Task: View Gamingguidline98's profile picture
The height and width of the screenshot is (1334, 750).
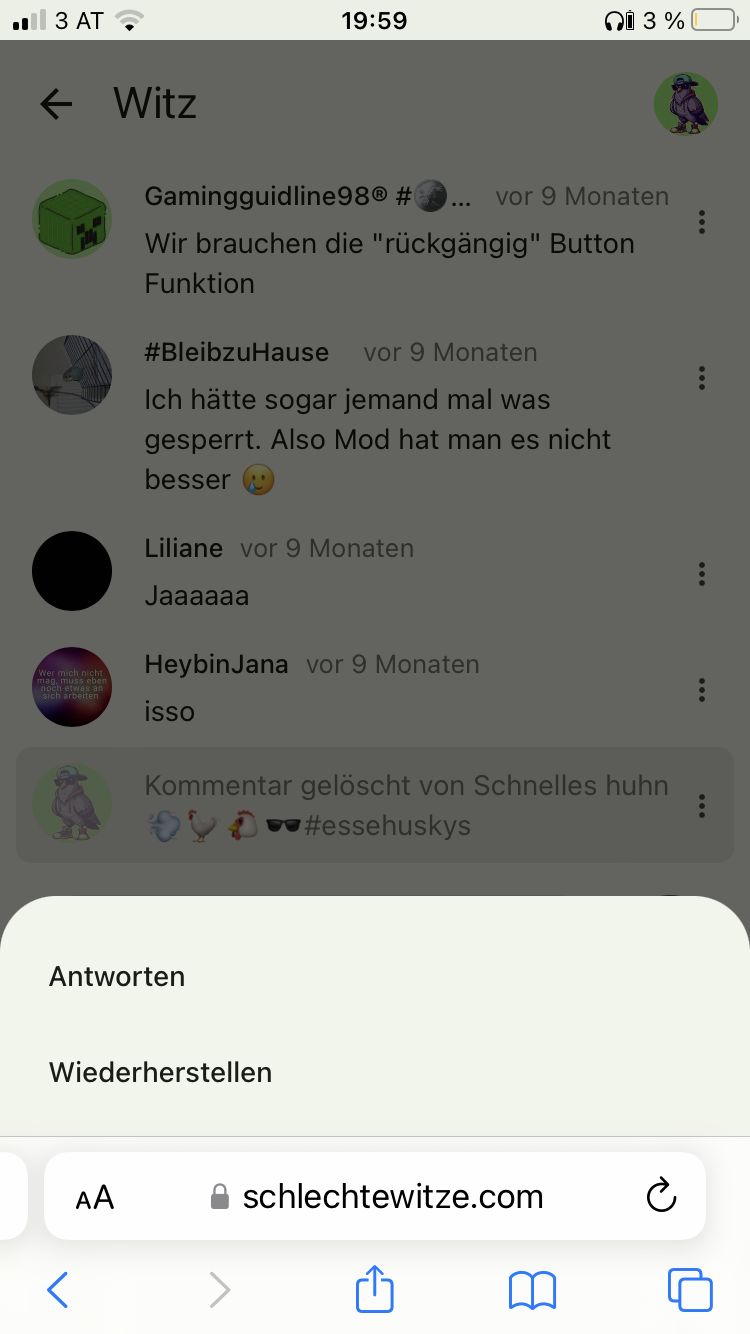Action: (x=72, y=219)
